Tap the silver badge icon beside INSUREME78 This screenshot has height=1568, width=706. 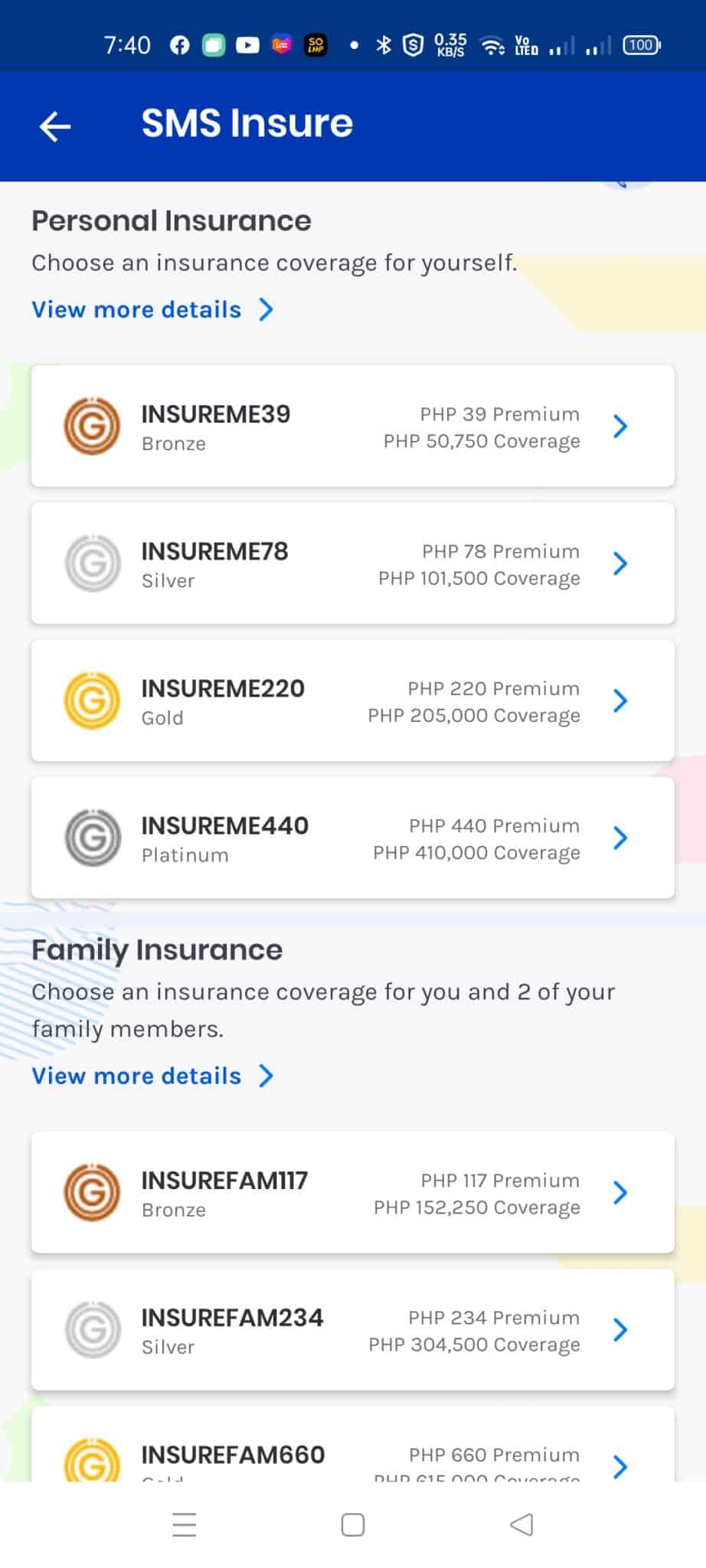[x=92, y=563]
